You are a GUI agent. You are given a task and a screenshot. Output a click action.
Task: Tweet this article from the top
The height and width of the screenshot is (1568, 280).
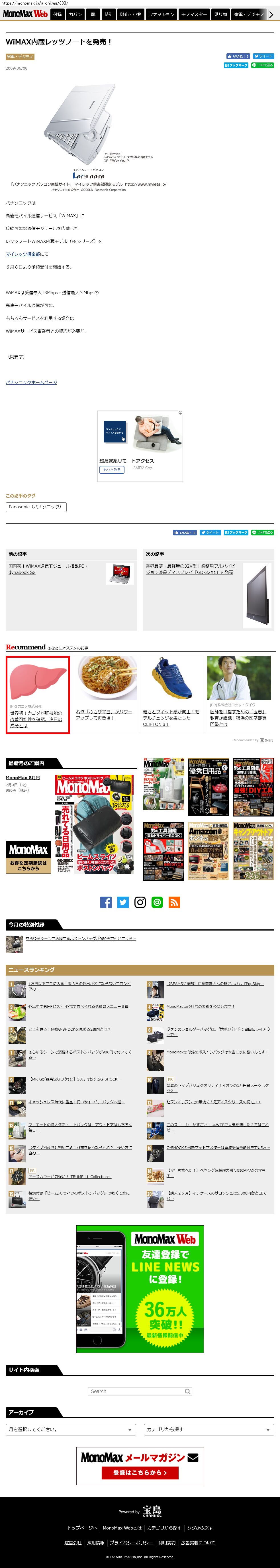pos(263,56)
